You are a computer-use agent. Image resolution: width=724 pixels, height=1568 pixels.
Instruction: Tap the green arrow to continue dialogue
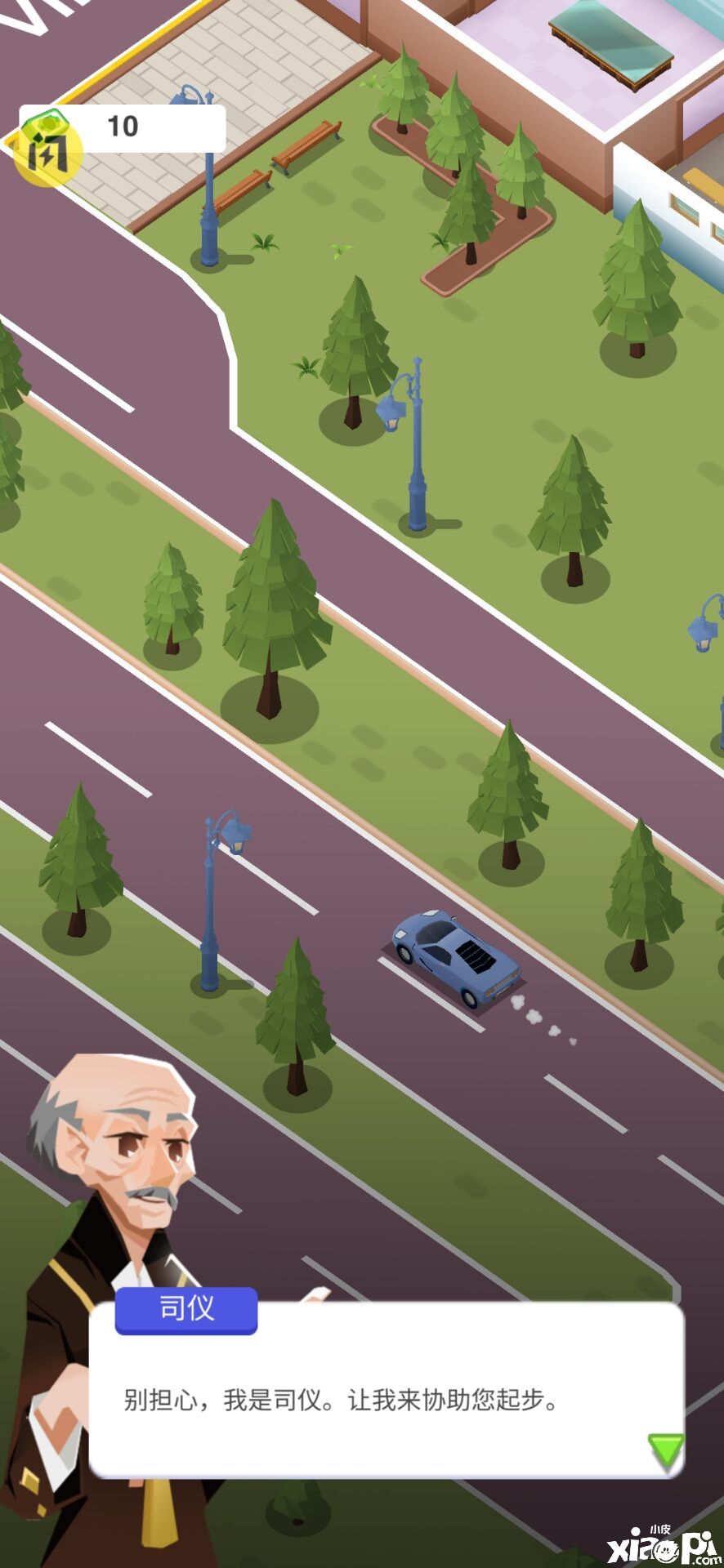[x=665, y=1450]
